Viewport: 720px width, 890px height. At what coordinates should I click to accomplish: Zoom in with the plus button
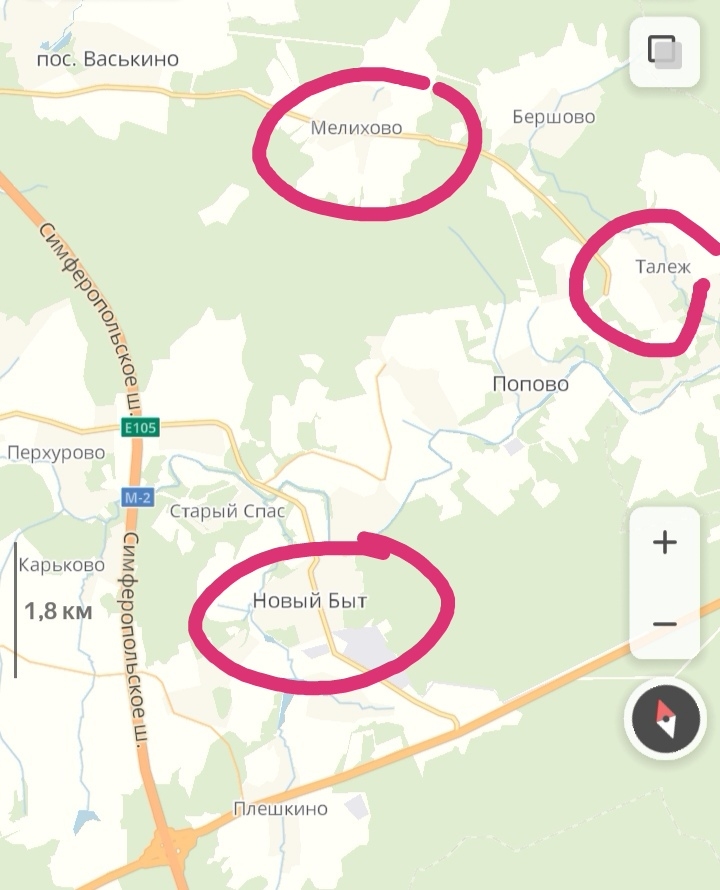[x=664, y=543]
